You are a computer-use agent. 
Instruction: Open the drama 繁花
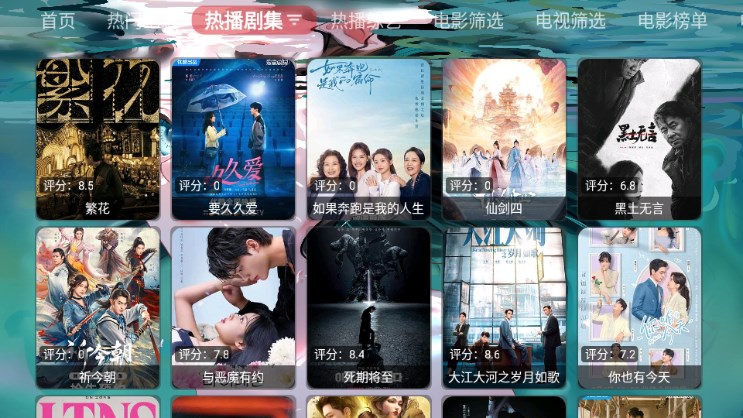click(97, 138)
